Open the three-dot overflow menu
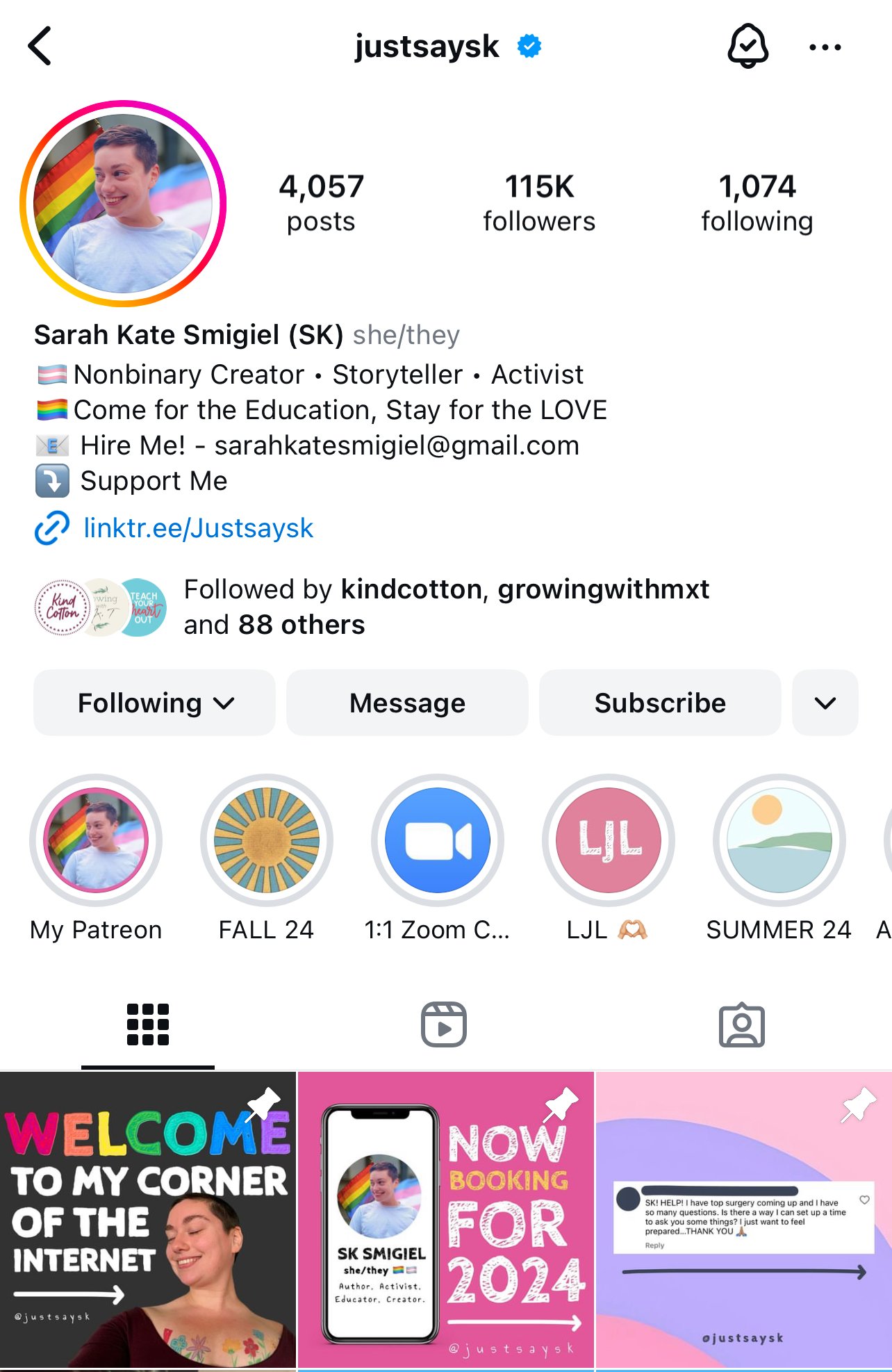The image size is (892, 1372). pyautogui.click(x=825, y=47)
